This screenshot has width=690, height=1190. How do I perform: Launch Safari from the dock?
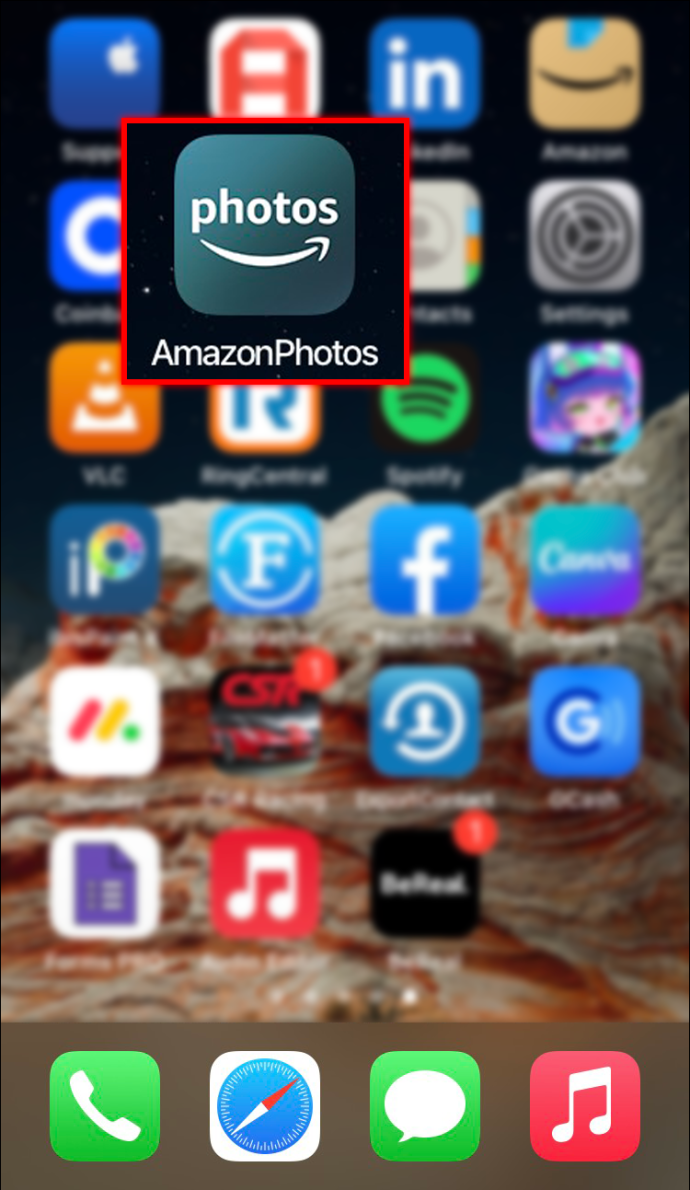(x=265, y=1105)
